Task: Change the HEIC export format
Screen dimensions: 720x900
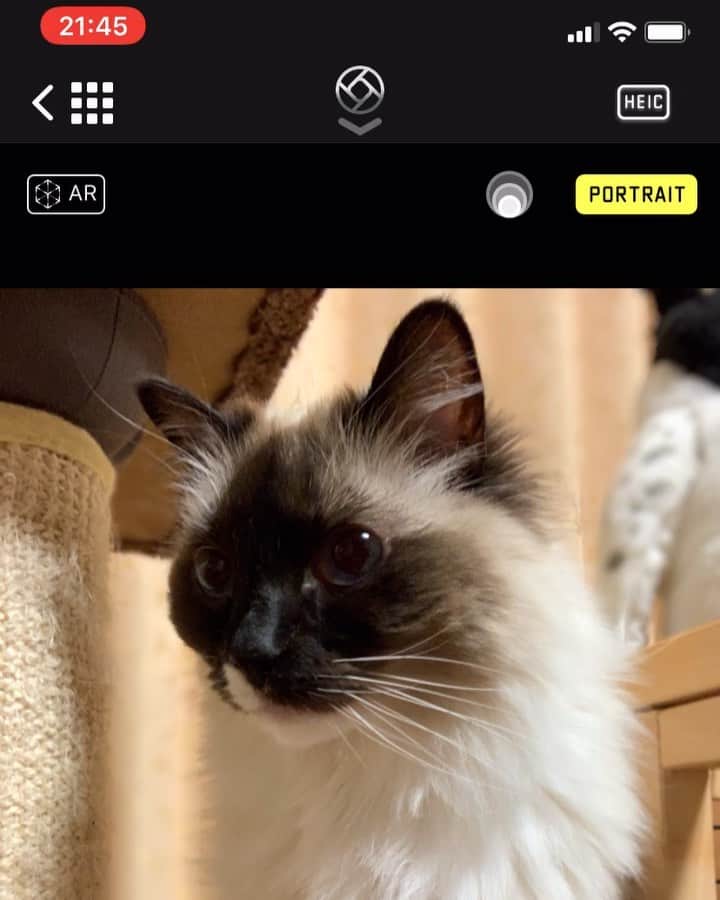Action: point(643,102)
